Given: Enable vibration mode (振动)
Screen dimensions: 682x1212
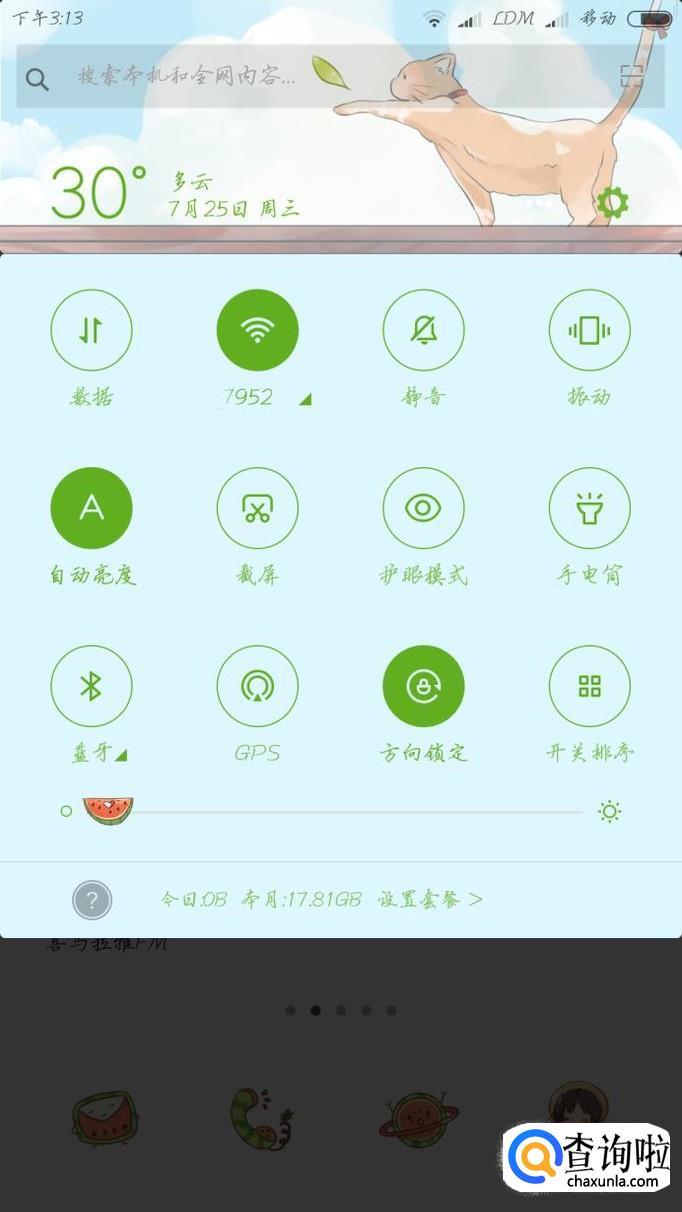Looking at the screenshot, I should pos(589,331).
